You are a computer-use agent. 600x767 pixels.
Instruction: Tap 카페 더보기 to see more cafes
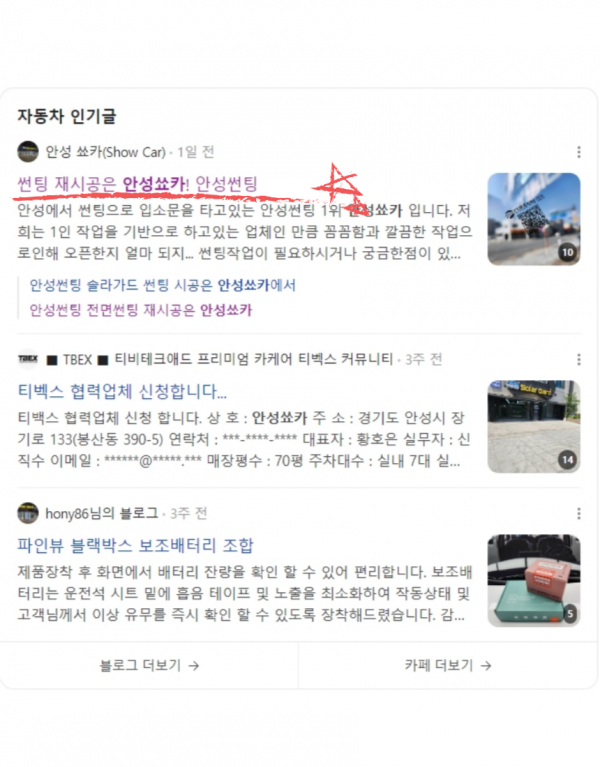[447, 665]
